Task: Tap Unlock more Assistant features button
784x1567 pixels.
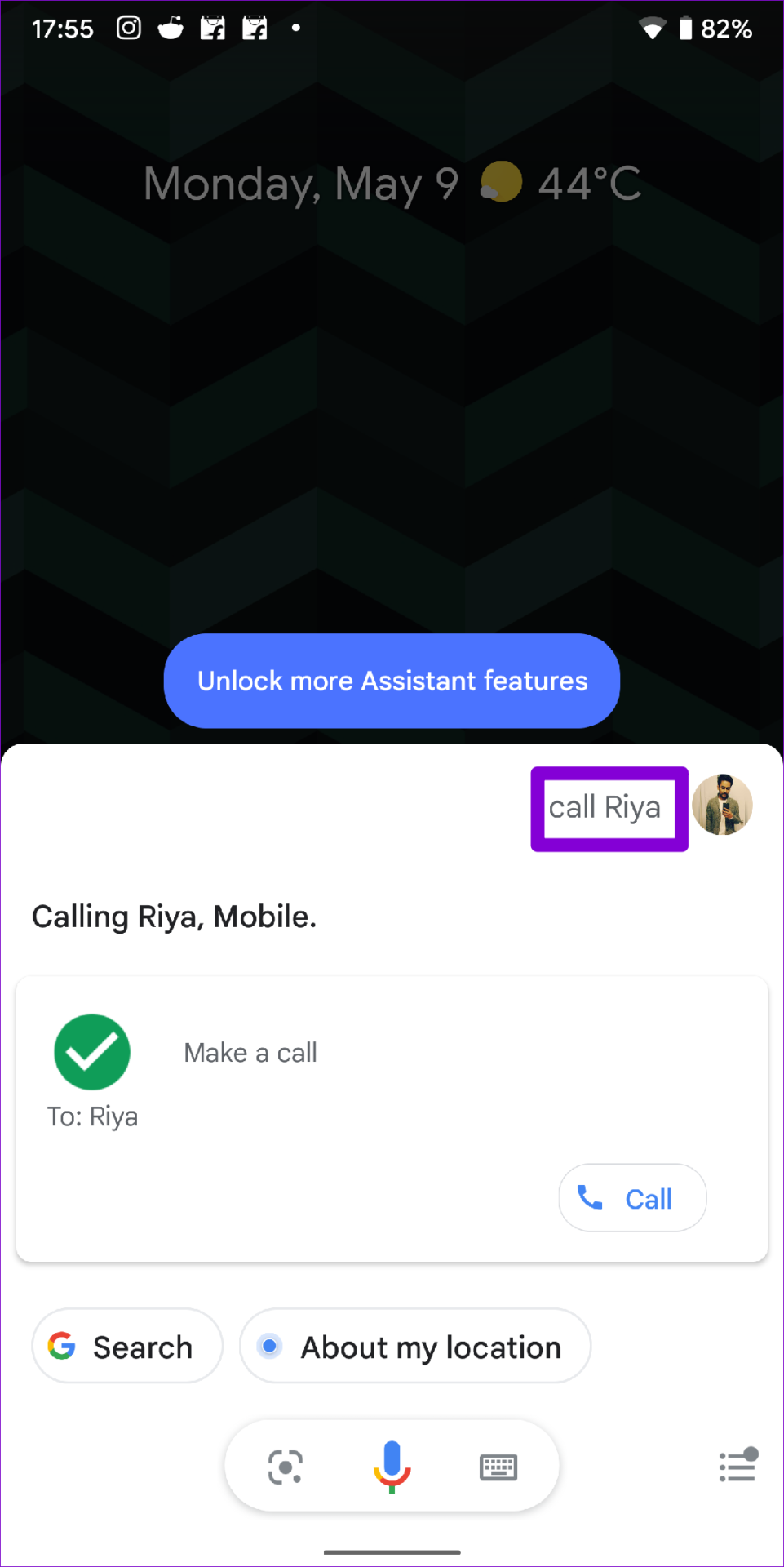Action: (392, 681)
